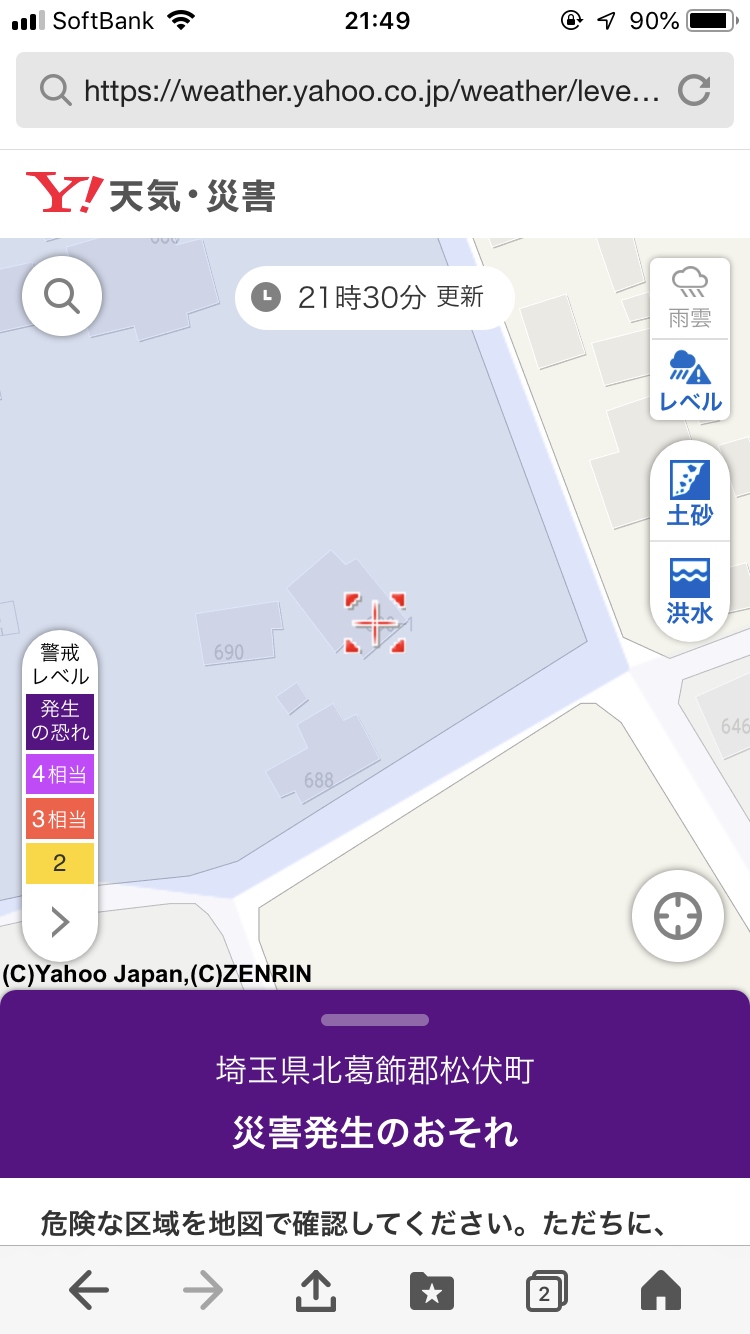Reload the page in the address bar
750x1334 pixels.
(694, 91)
